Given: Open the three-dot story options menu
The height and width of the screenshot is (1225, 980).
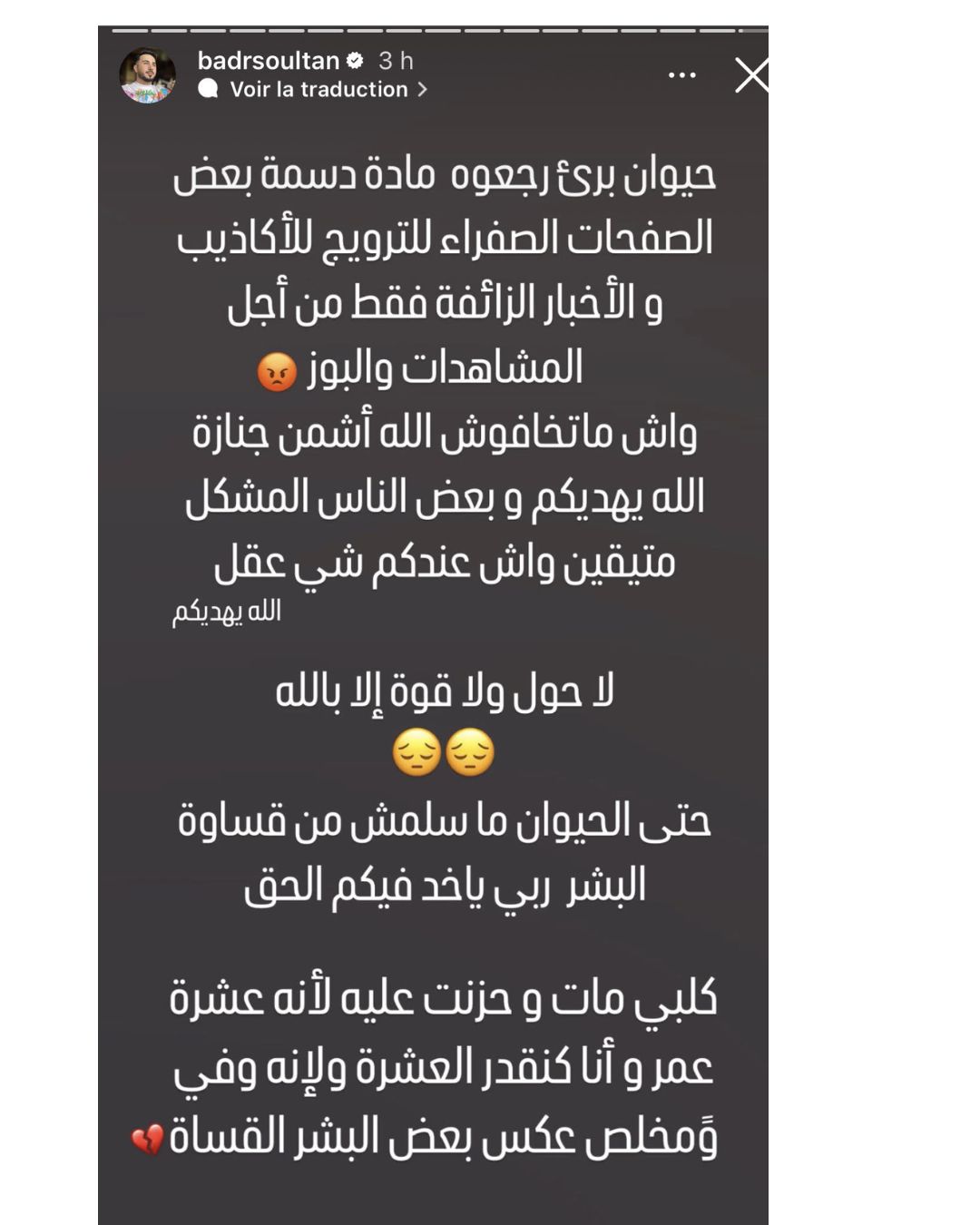Looking at the screenshot, I should click(x=681, y=75).
